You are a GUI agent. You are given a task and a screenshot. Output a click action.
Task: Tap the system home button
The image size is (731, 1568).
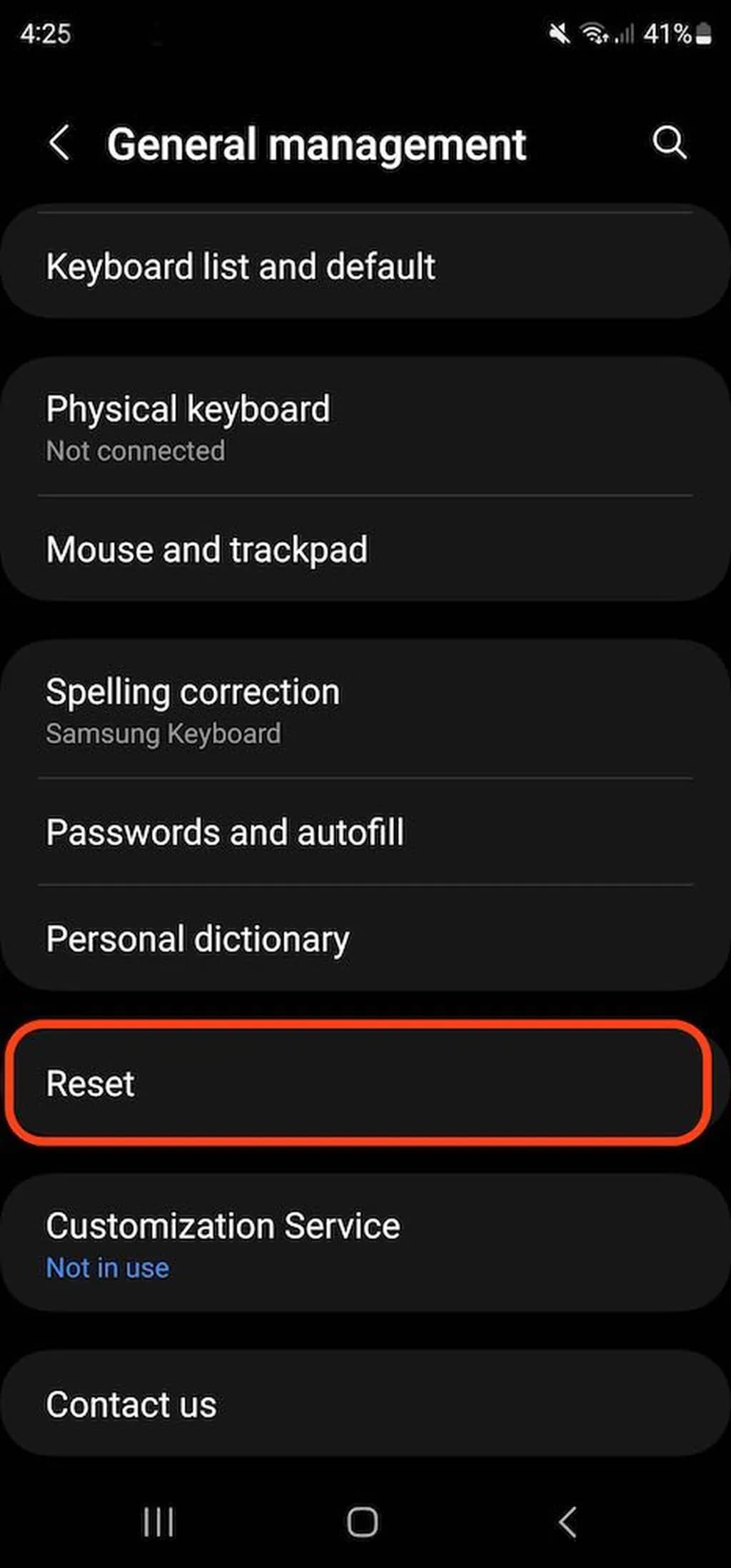(x=363, y=1522)
